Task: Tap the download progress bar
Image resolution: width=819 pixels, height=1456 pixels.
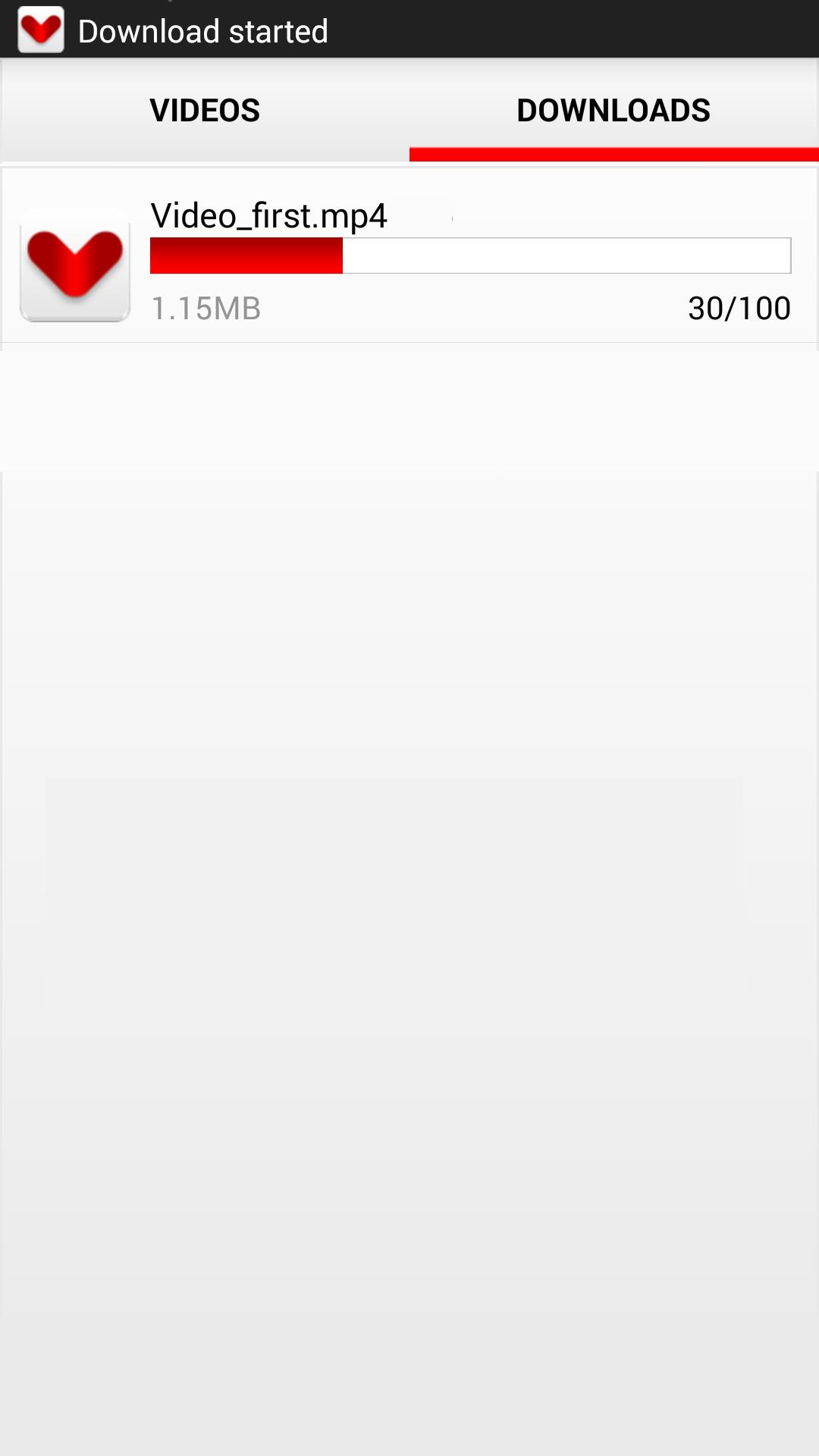Action: point(470,256)
